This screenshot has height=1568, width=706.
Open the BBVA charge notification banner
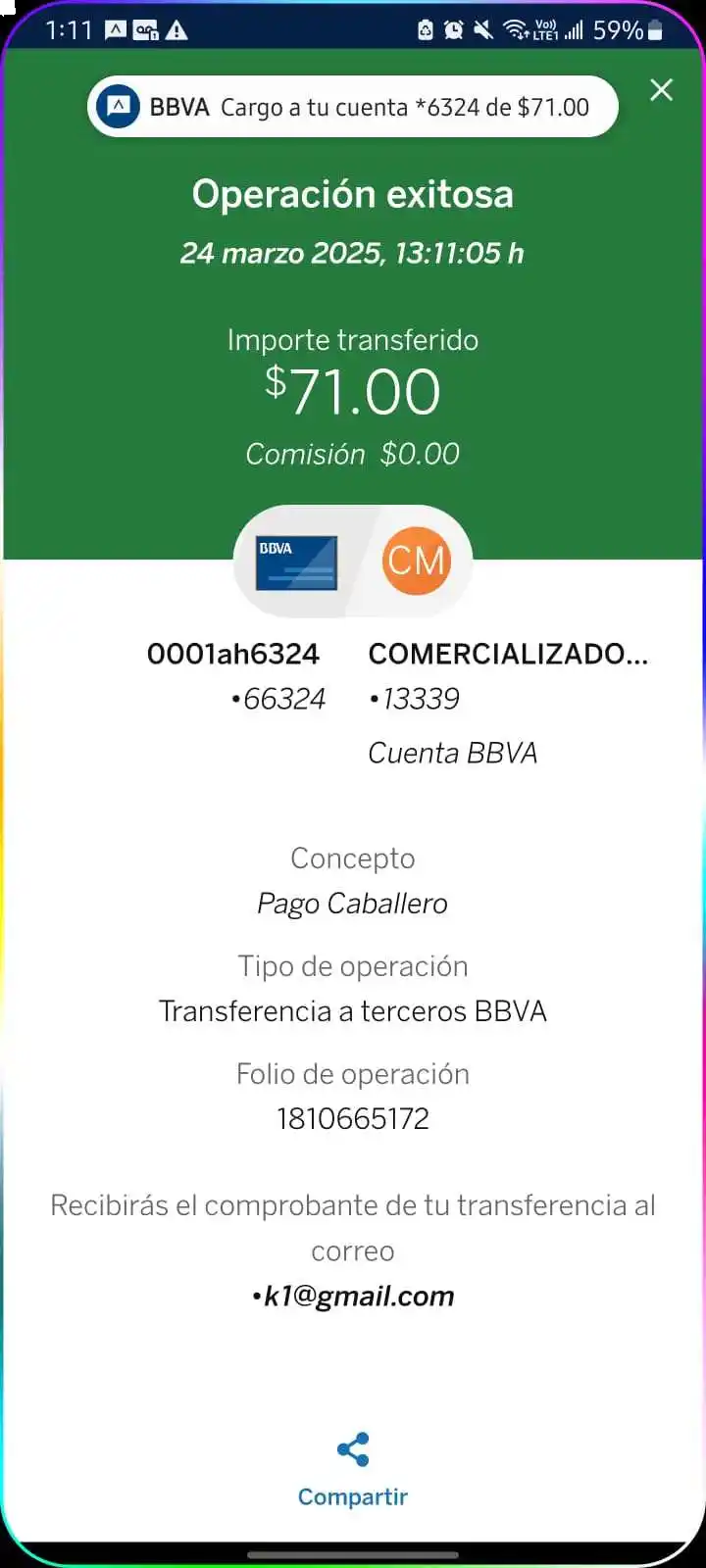353,107
